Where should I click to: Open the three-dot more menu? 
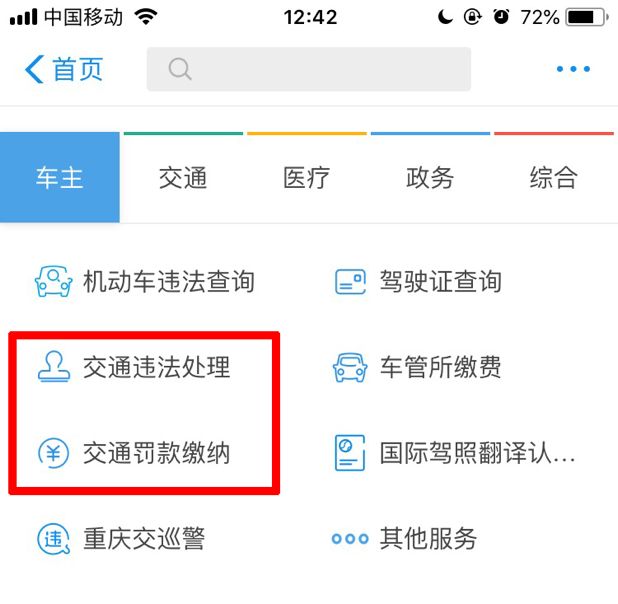click(573, 69)
